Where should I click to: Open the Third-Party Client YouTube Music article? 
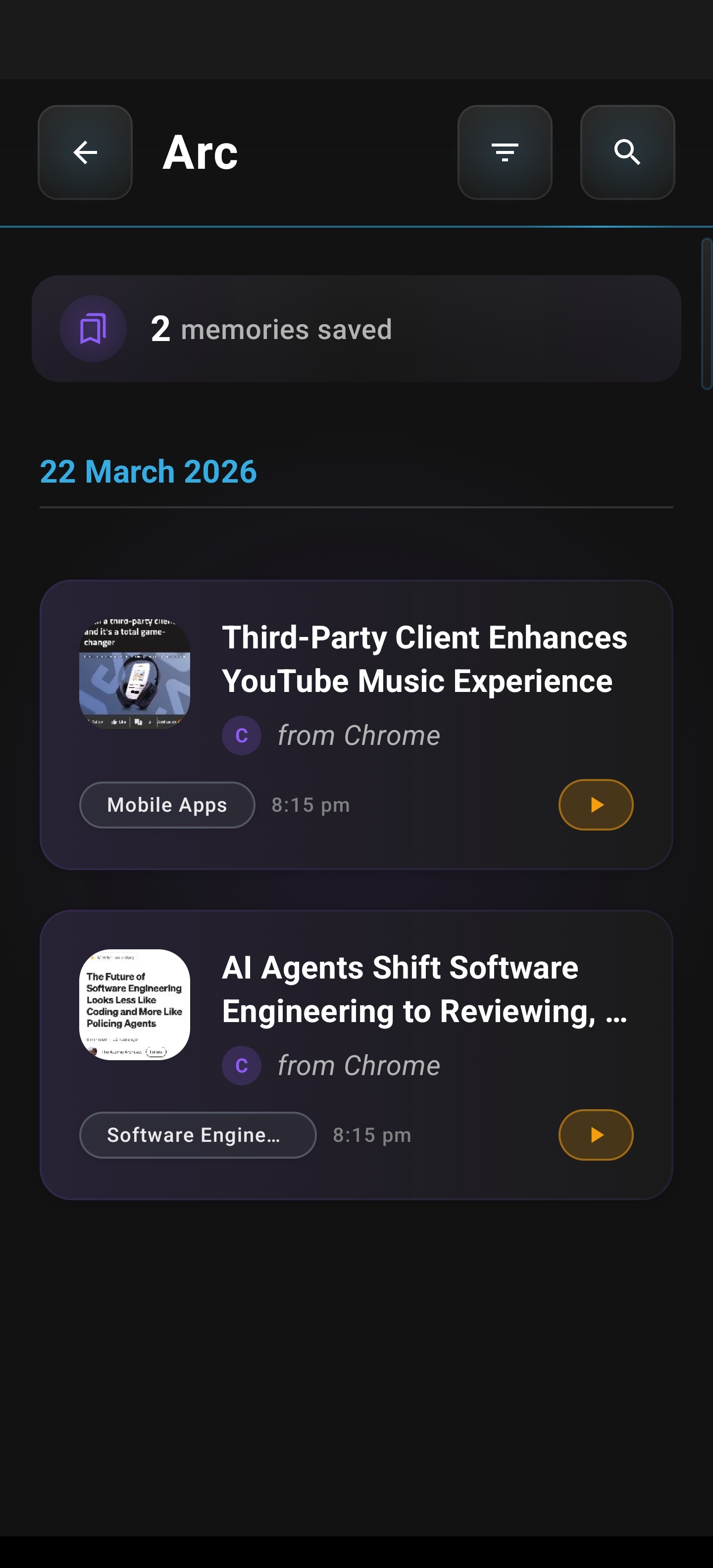tap(424, 659)
